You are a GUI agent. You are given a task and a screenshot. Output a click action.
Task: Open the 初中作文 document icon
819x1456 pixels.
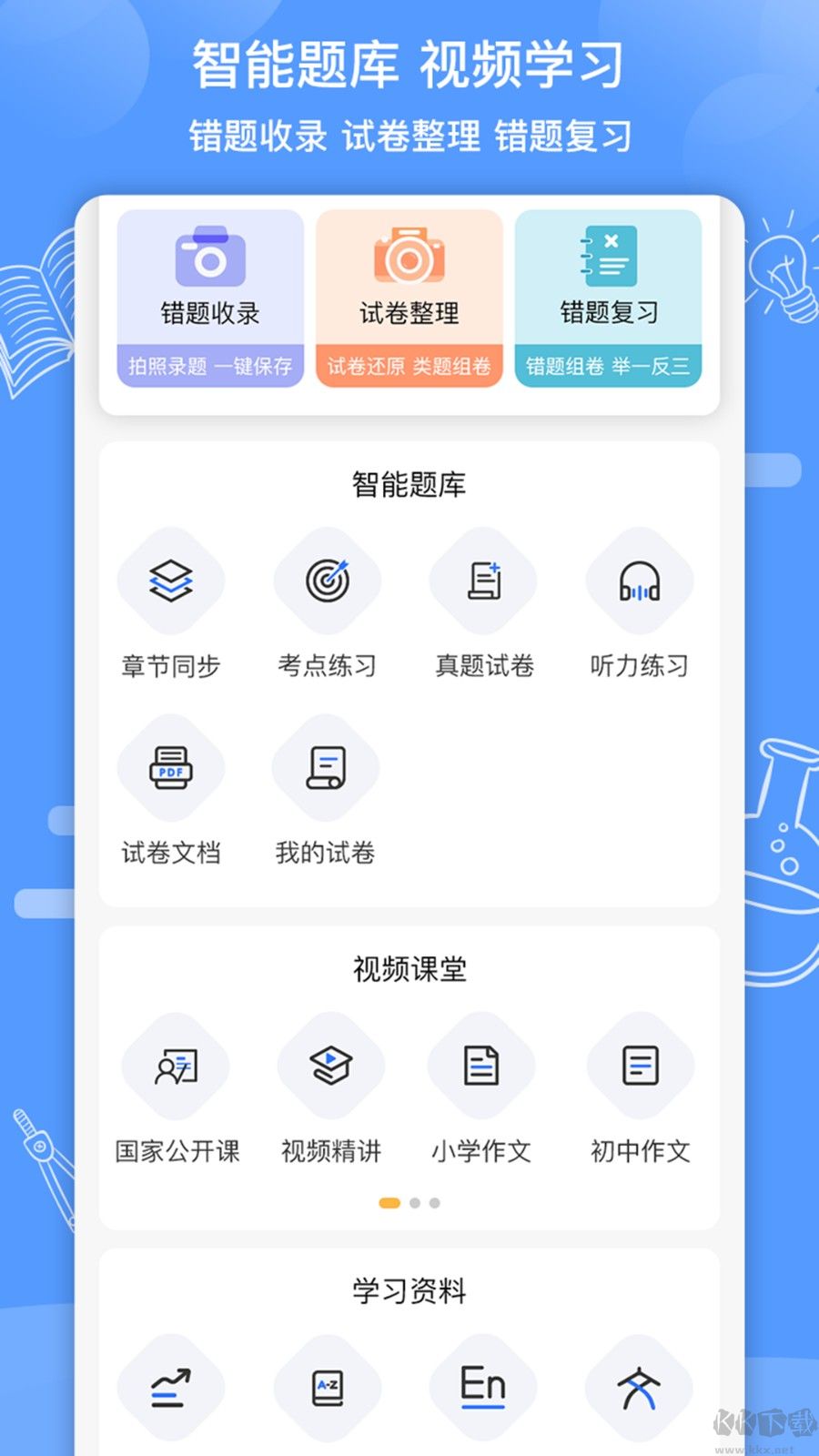640,1067
